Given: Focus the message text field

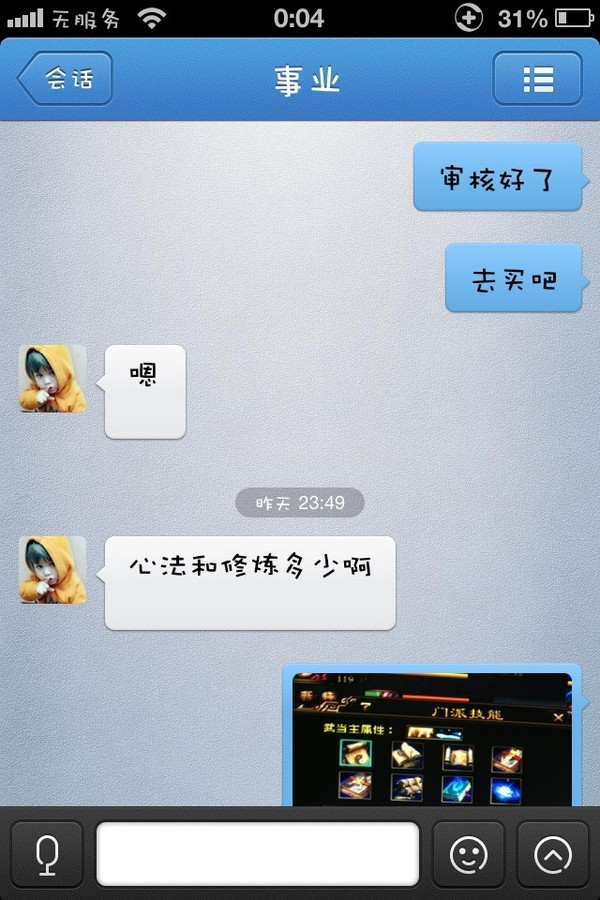Looking at the screenshot, I should [x=257, y=854].
